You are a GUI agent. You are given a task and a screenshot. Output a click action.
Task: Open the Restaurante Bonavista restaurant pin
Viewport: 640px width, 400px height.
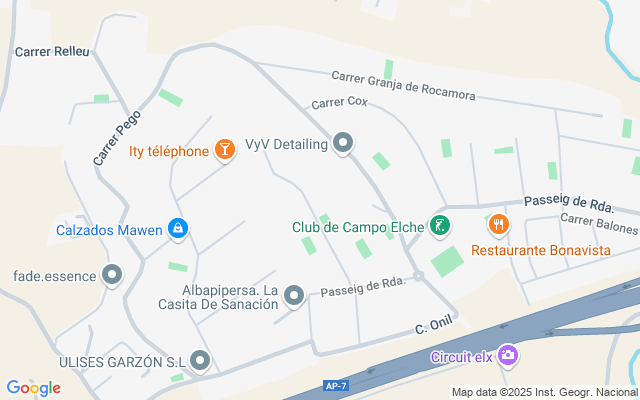point(499,226)
